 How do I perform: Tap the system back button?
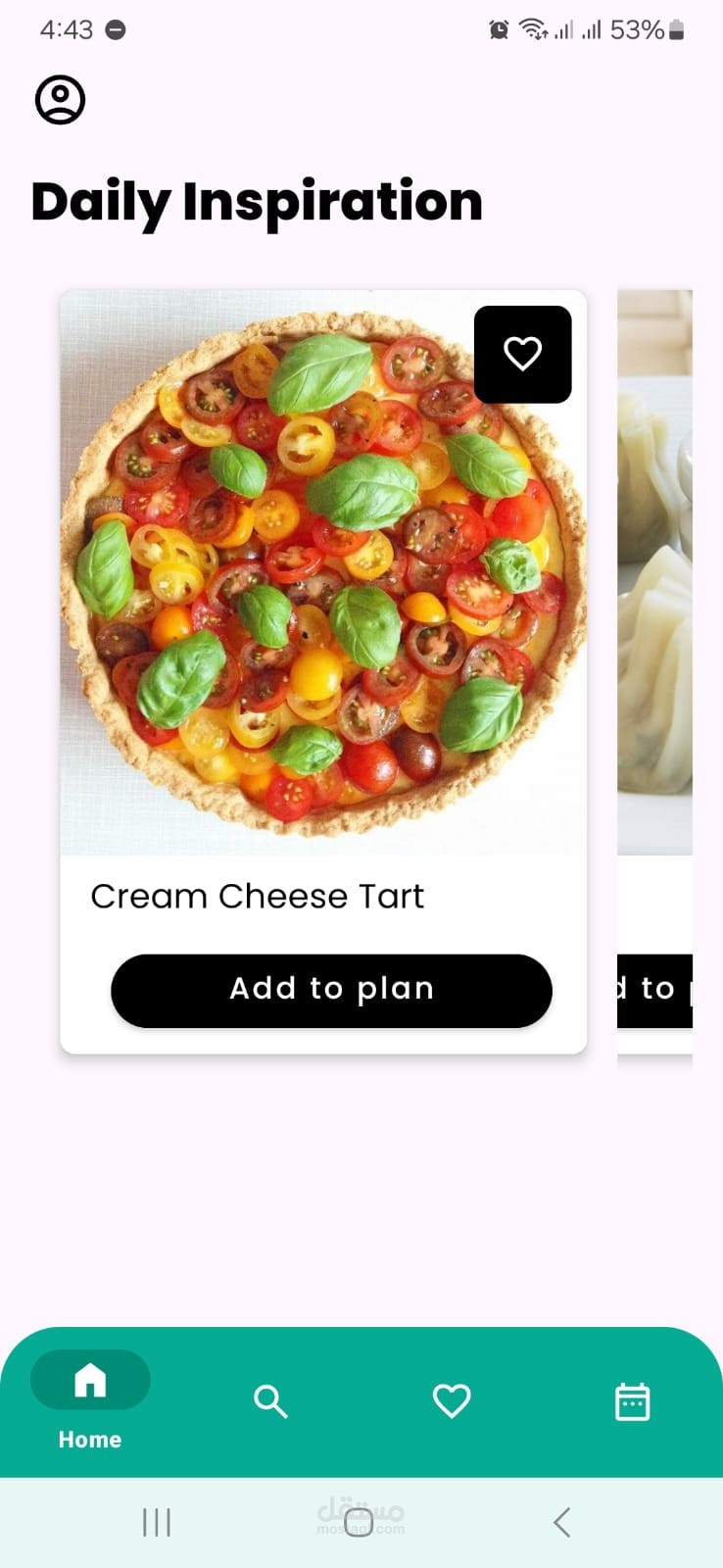[x=561, y=1522]
